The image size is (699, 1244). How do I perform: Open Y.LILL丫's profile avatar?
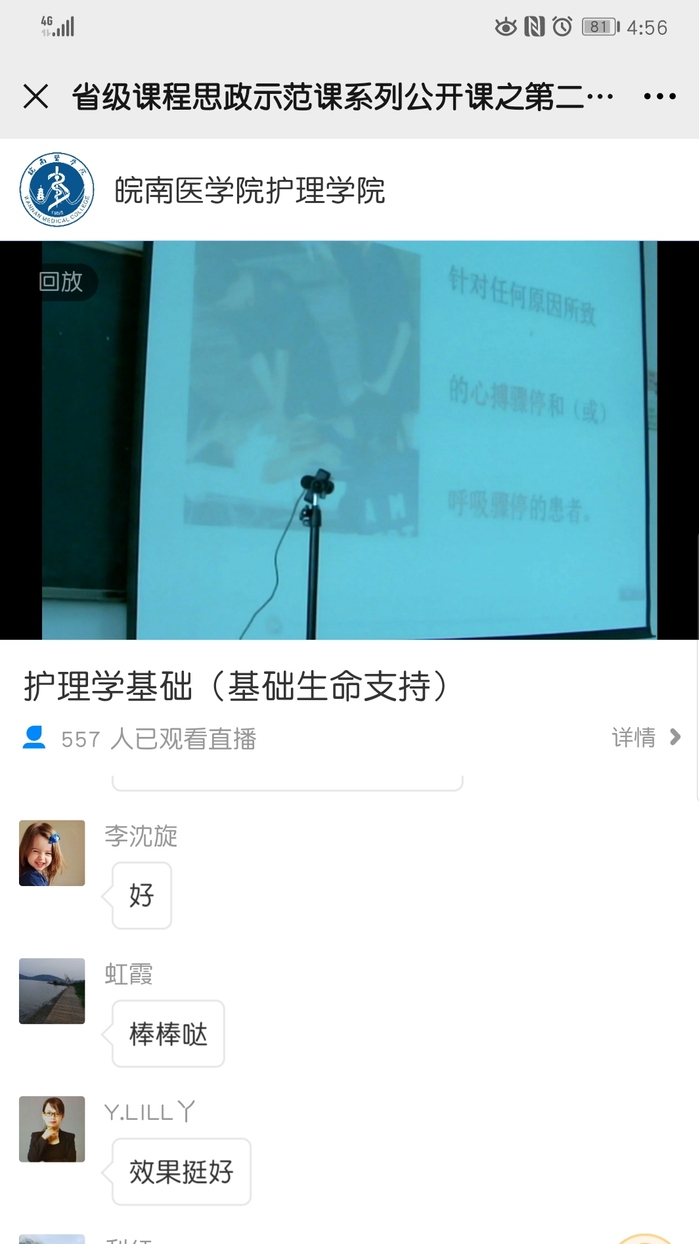pos(52,1129)
